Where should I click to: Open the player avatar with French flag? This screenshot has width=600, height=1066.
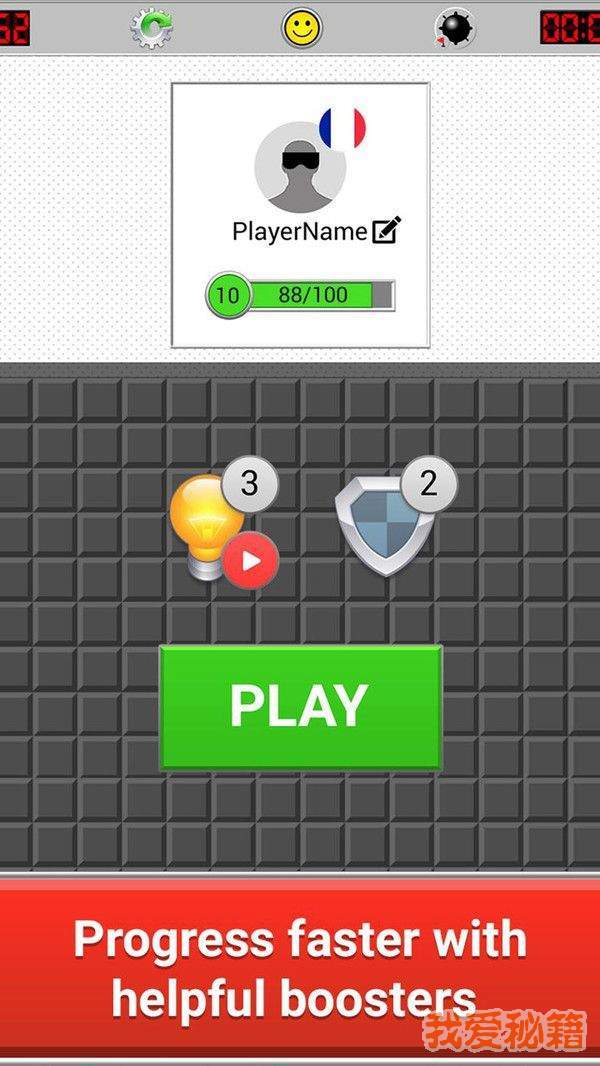(301, 166)
